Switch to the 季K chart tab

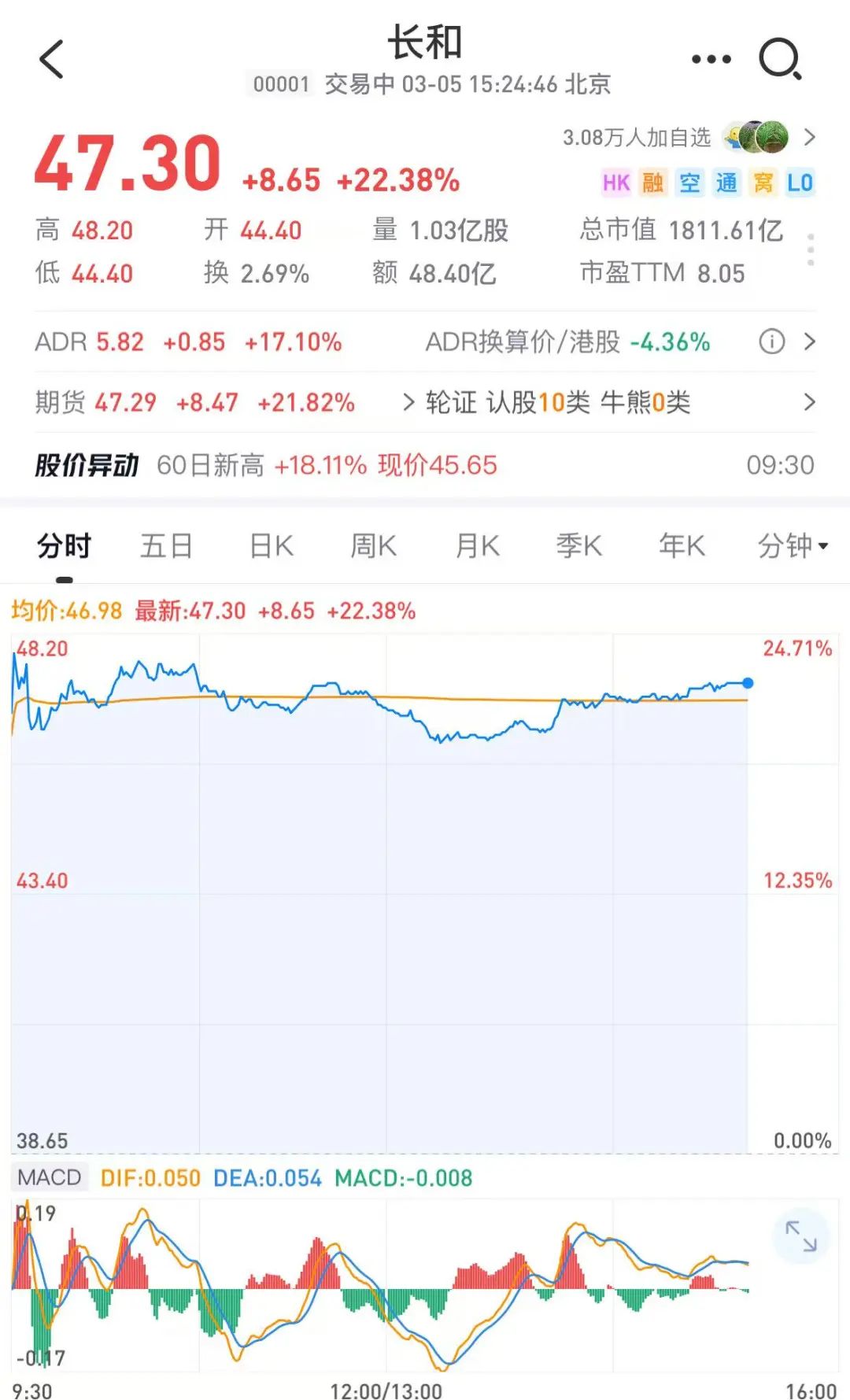tap(578, 545)
